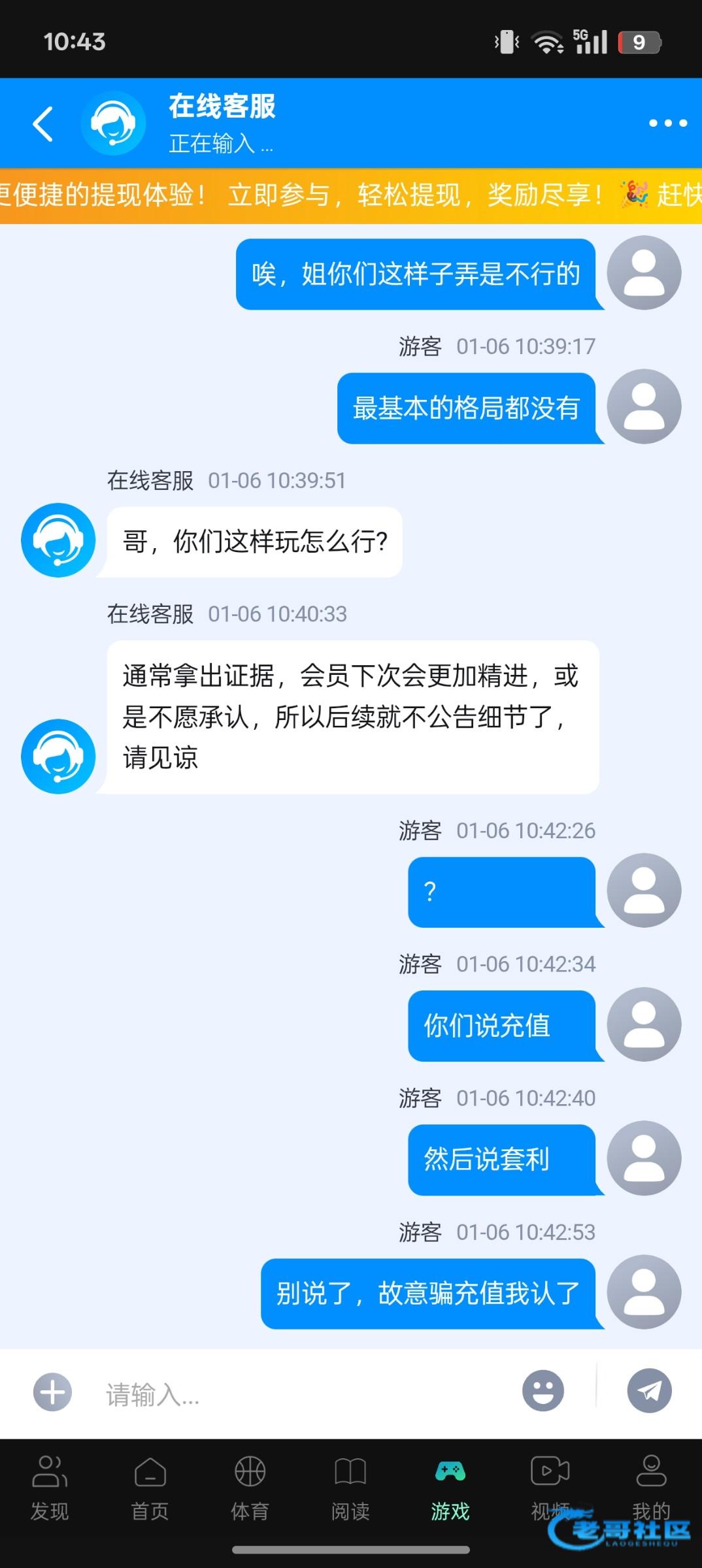
Task: Go back from the 在线客服 chat
Action: pos(43,123)
